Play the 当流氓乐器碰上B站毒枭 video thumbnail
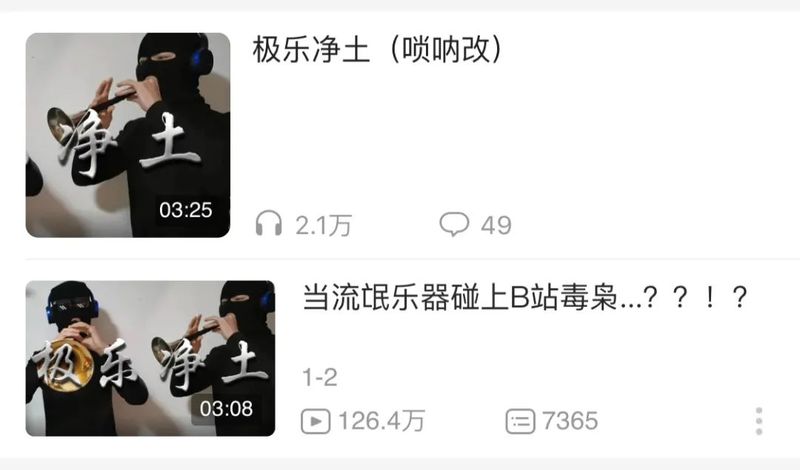800x470 pixels. pyautogui.click(x=150, y=358)
